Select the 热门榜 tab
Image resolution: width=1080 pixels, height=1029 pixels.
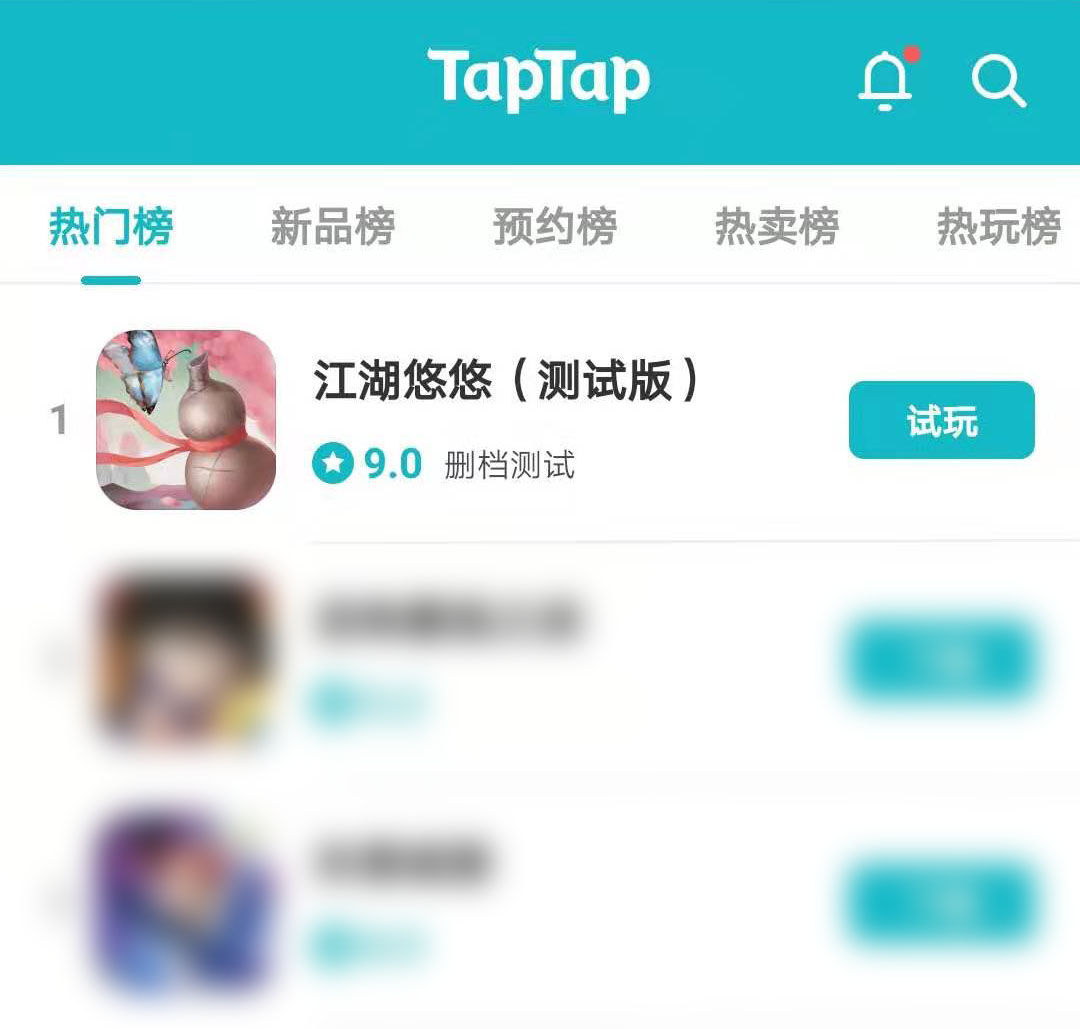(111, 227)
